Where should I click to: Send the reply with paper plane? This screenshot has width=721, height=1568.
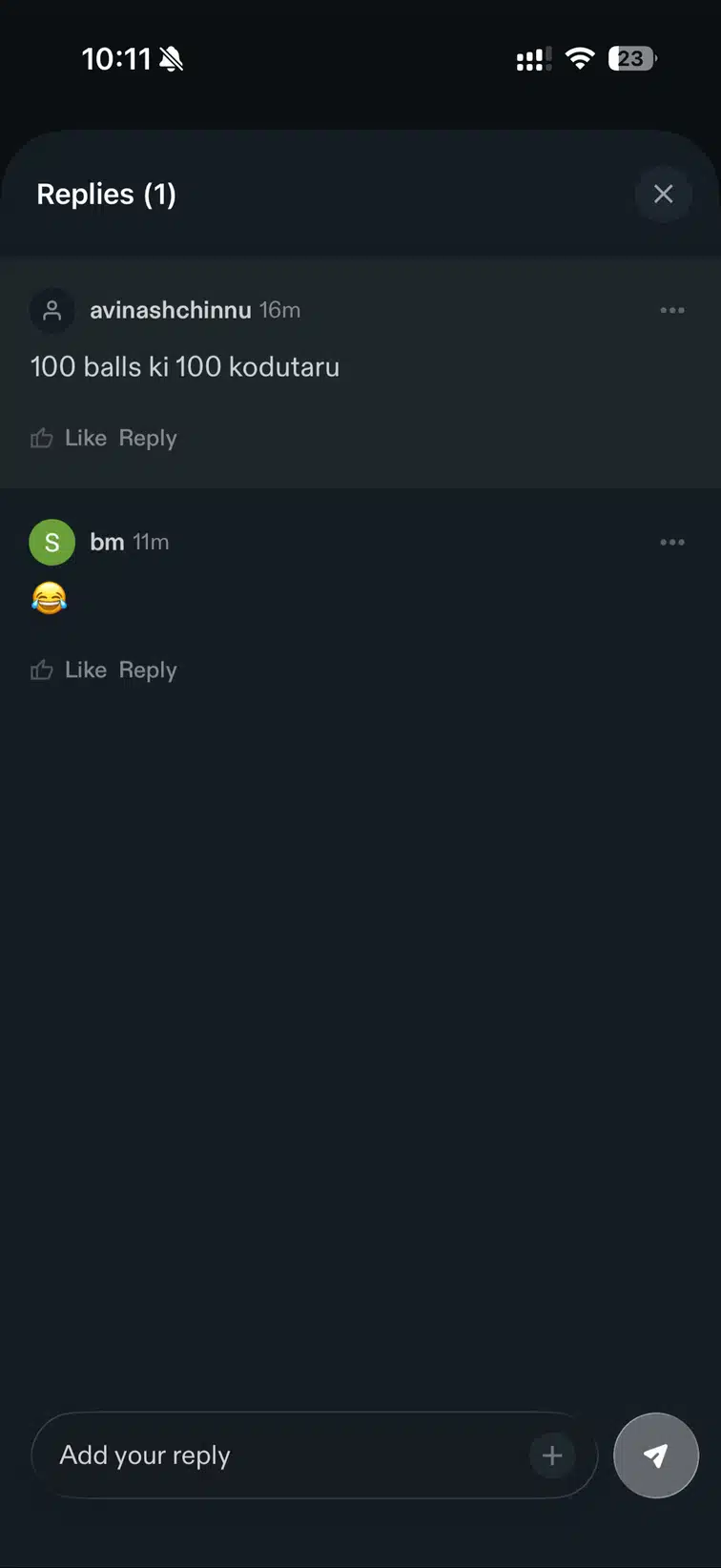(656, 1455)
